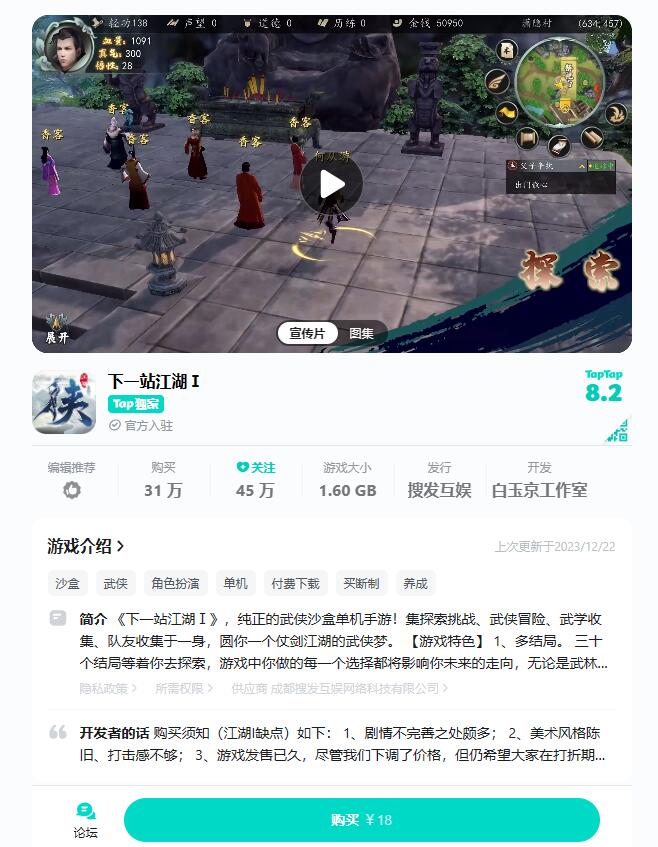Select the 宣传片 trailer tab
Image resolution: width=658 pixels, height=847 pixels.
tap(307, 334)
